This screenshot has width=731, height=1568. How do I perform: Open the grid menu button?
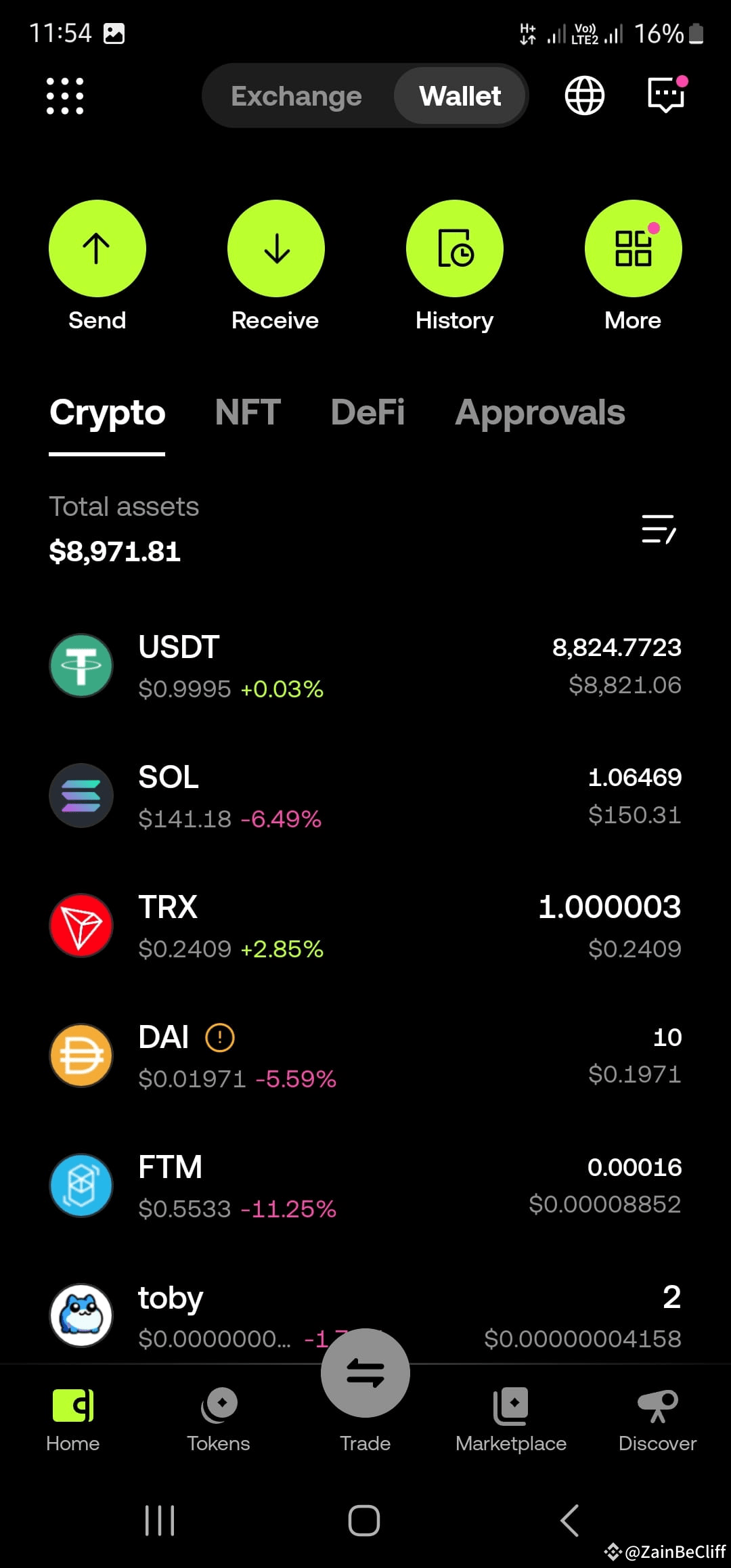tap(65, 95)
